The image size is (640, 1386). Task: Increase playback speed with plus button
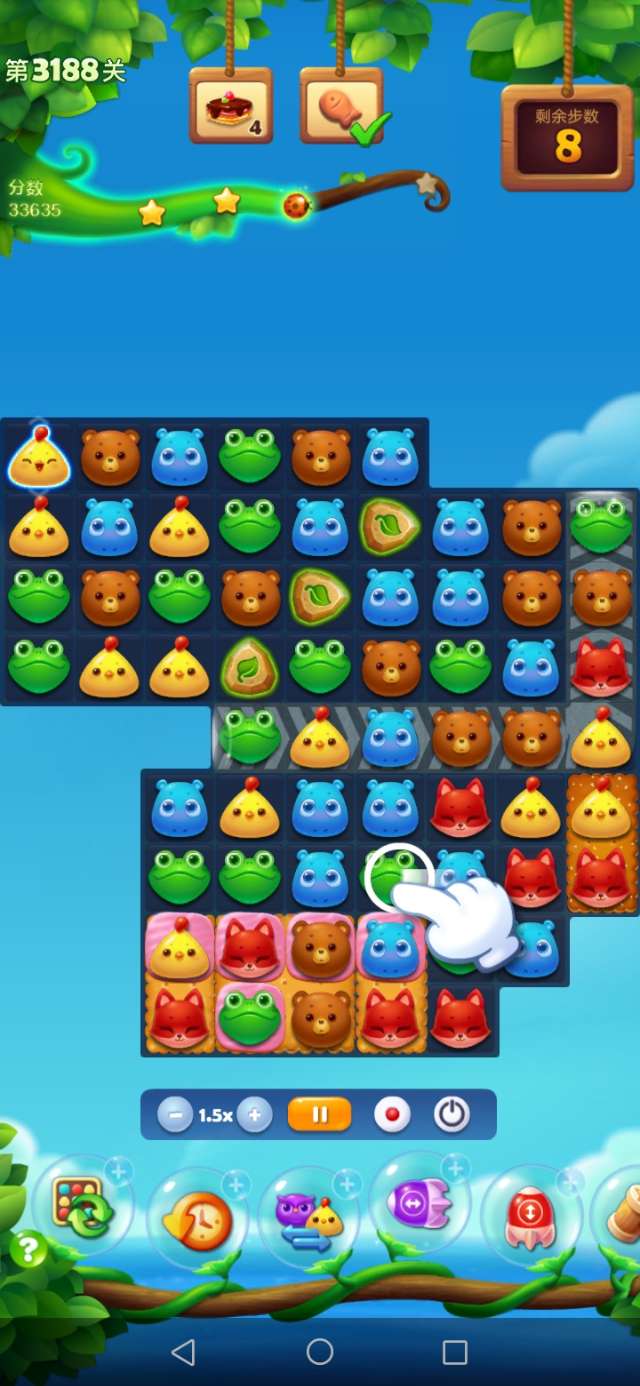pos(255,1115)
